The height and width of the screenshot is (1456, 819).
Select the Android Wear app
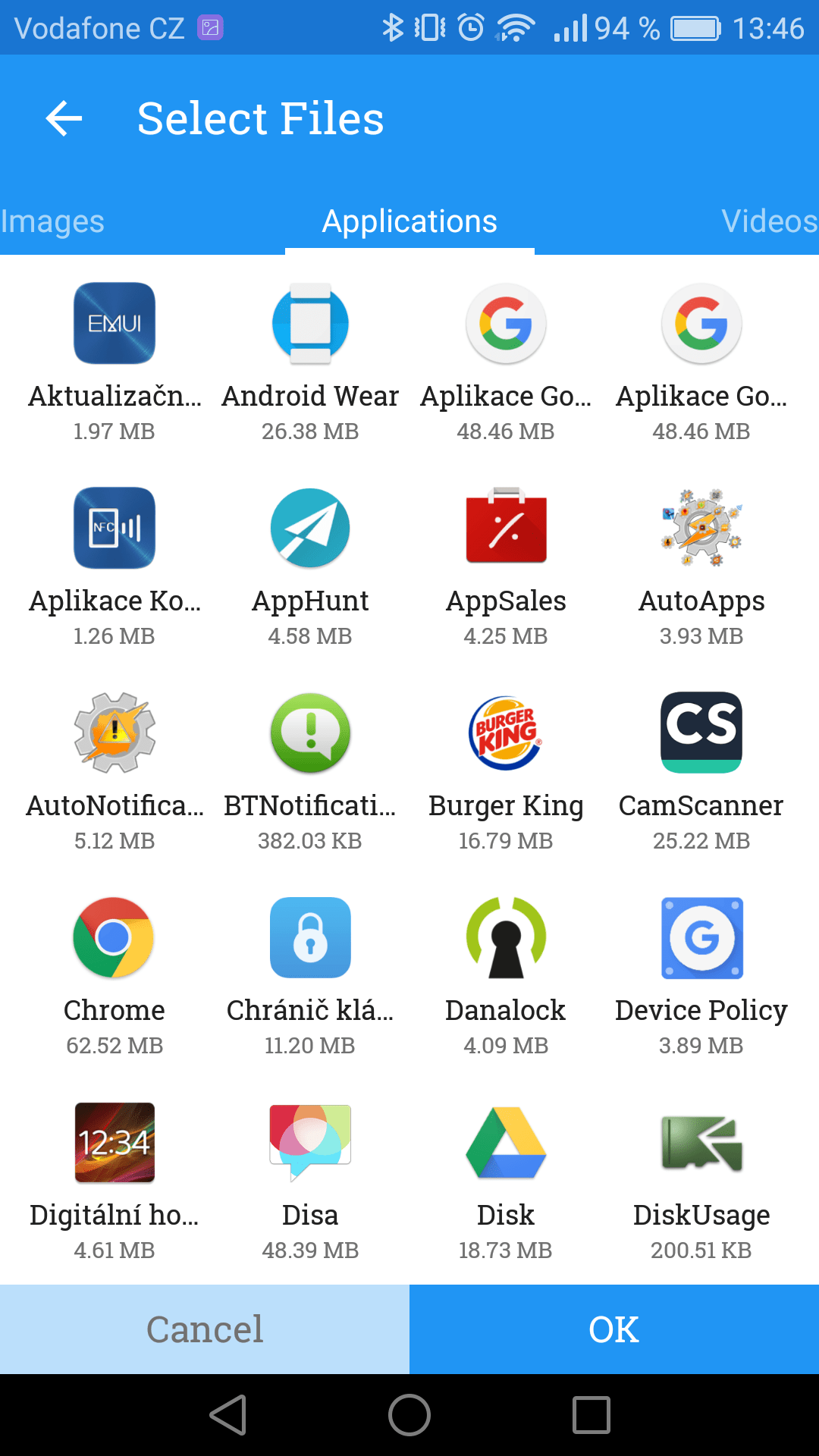310,324
